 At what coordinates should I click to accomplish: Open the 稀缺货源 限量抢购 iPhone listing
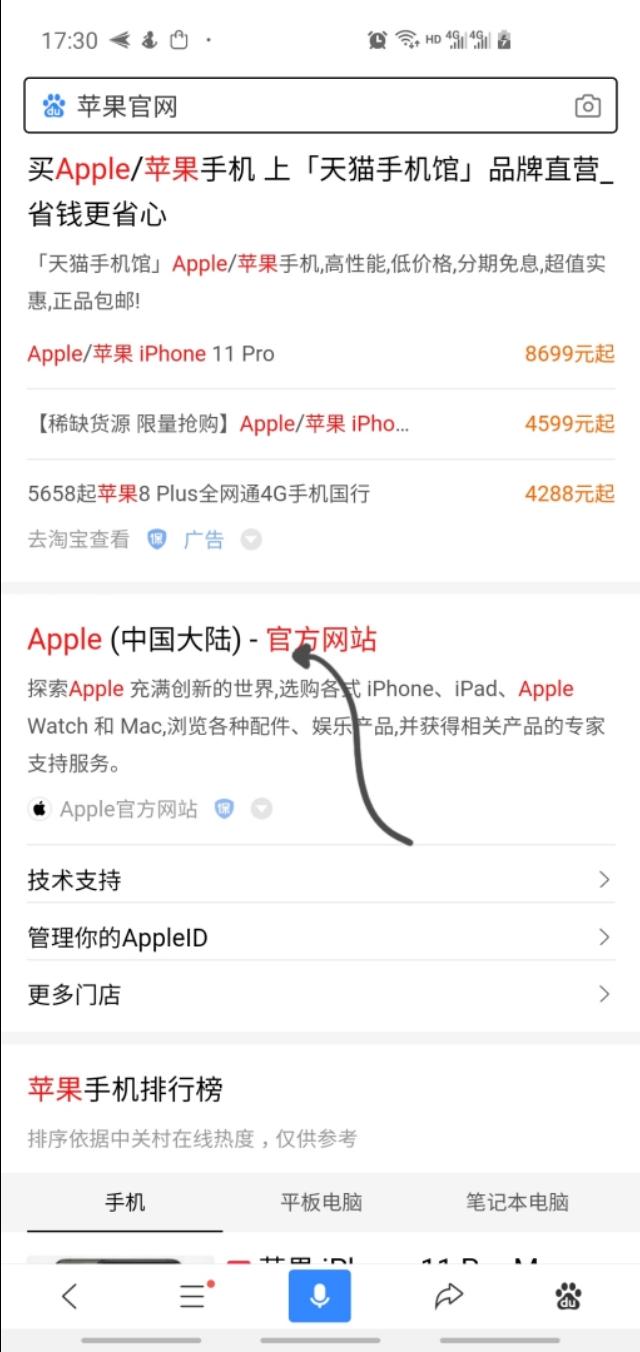(320, 424)
